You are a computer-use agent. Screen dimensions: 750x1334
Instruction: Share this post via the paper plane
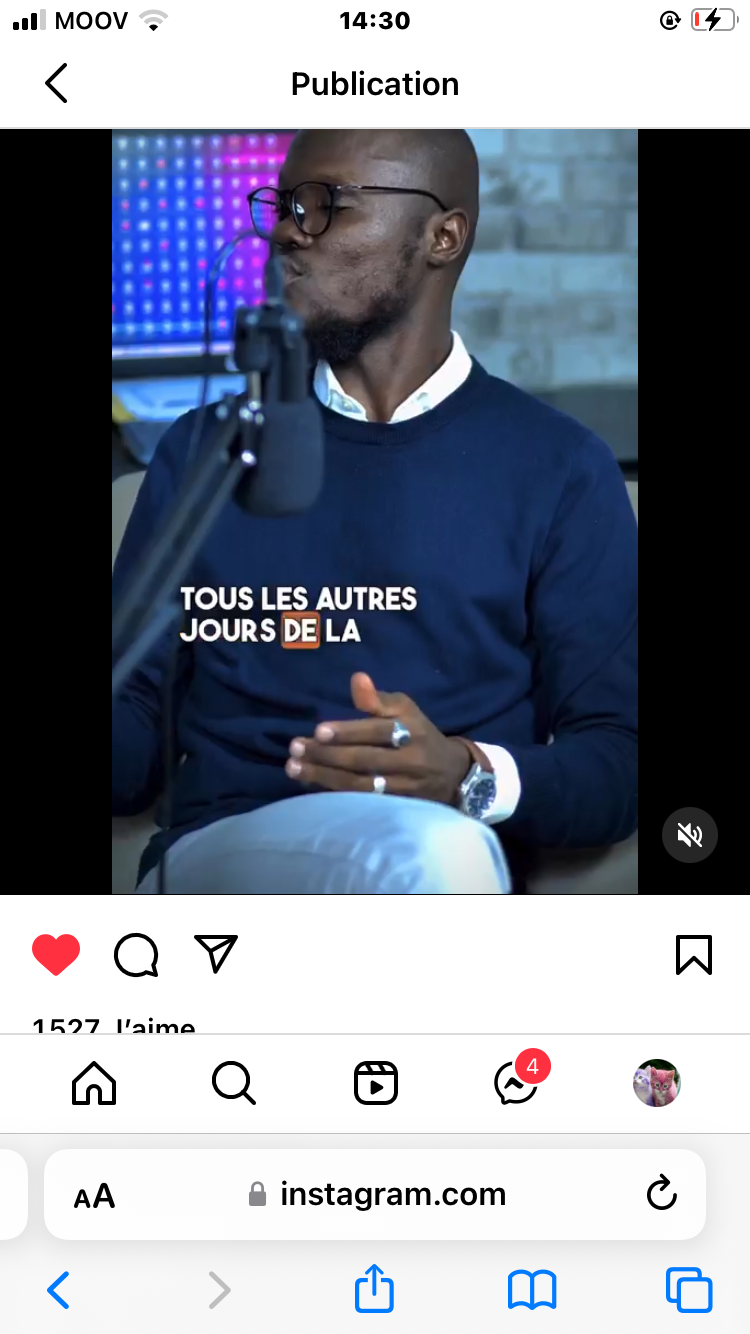point(216,955)
